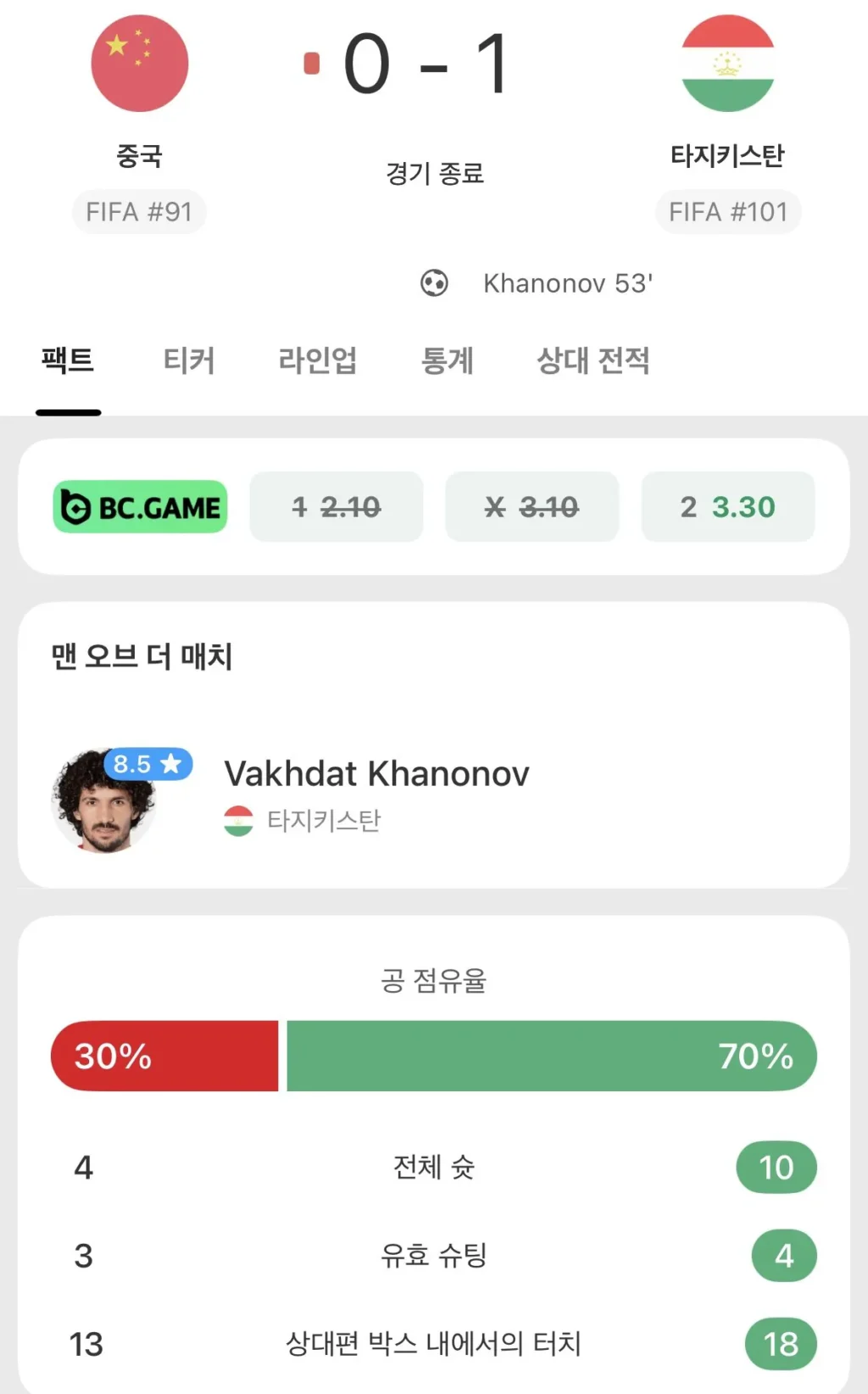Tap the BC.GAME sponsor button
This screenshot has height=1394, width=868.
(x=140, y=507)
